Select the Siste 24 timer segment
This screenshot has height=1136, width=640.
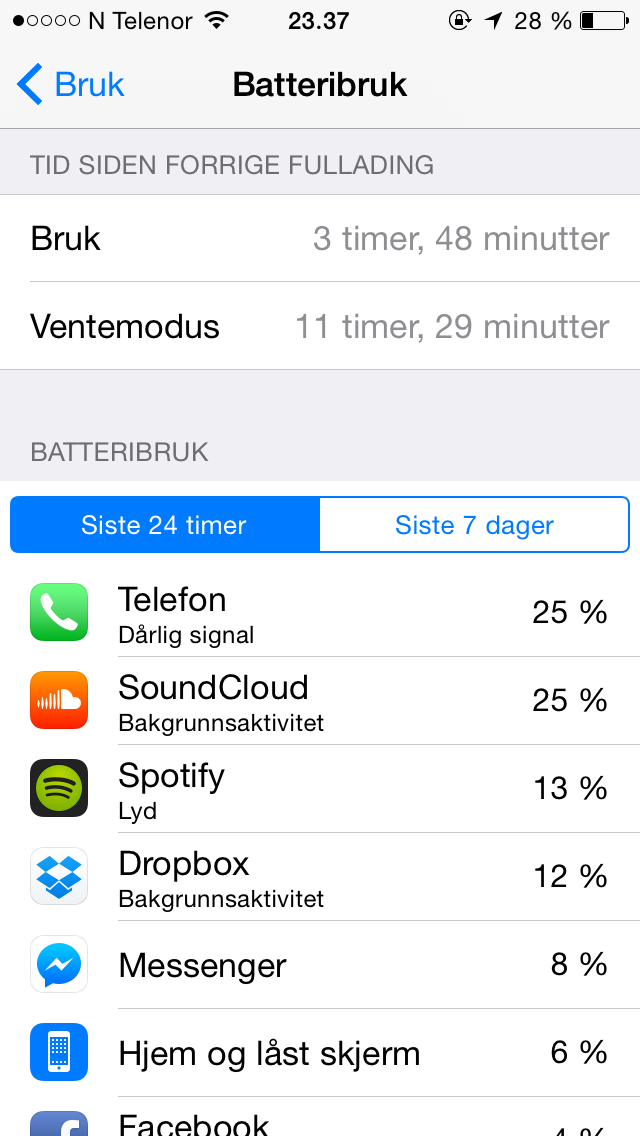click(165, 525)
